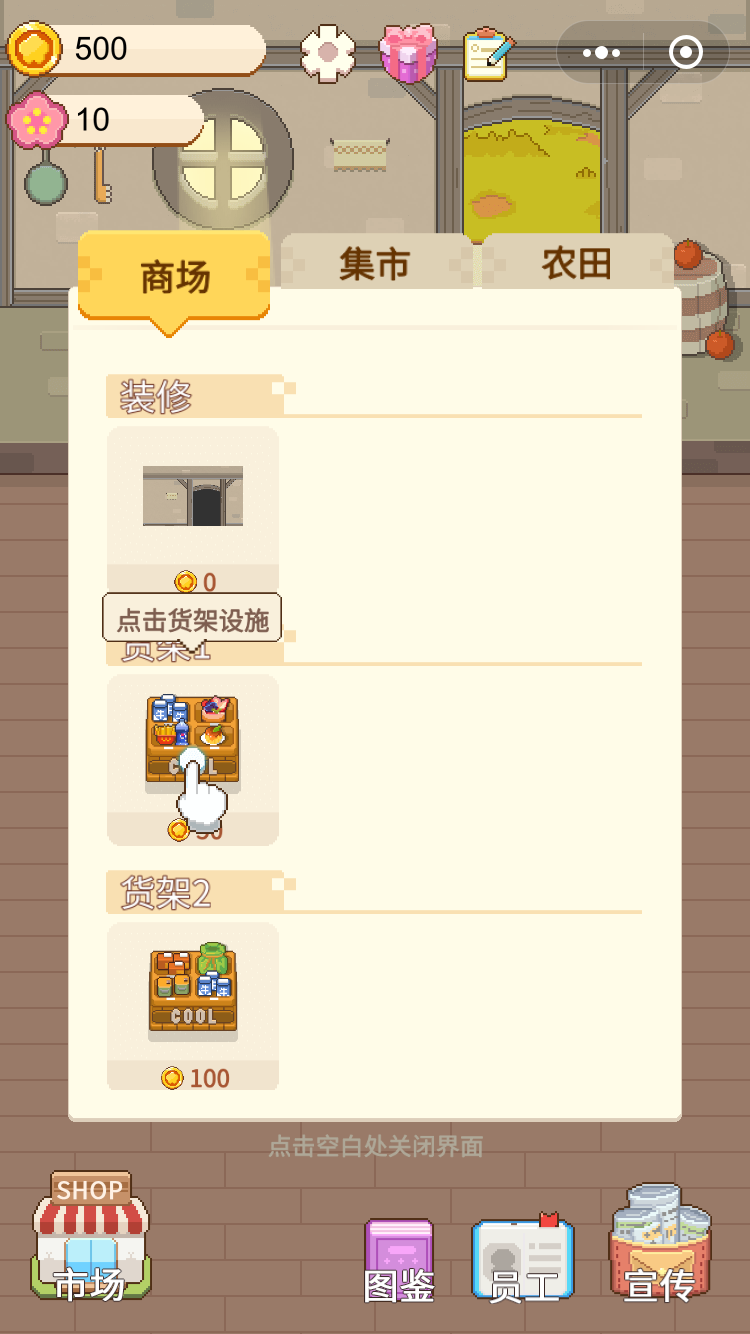Tap the 货架1 shelf facility card
Viewport: 750px width, 1334px height.
point(193,760)
